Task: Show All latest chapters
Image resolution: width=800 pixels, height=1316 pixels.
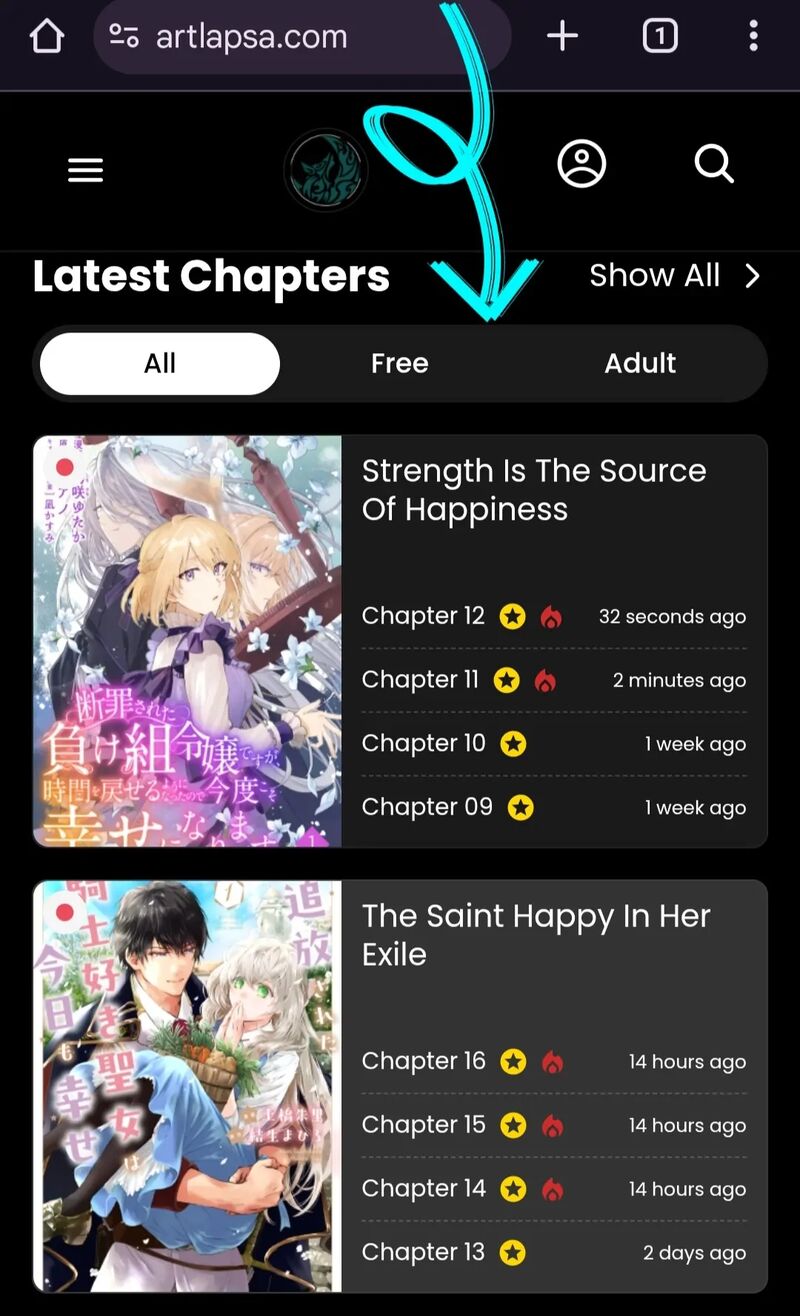Action: 674,275
